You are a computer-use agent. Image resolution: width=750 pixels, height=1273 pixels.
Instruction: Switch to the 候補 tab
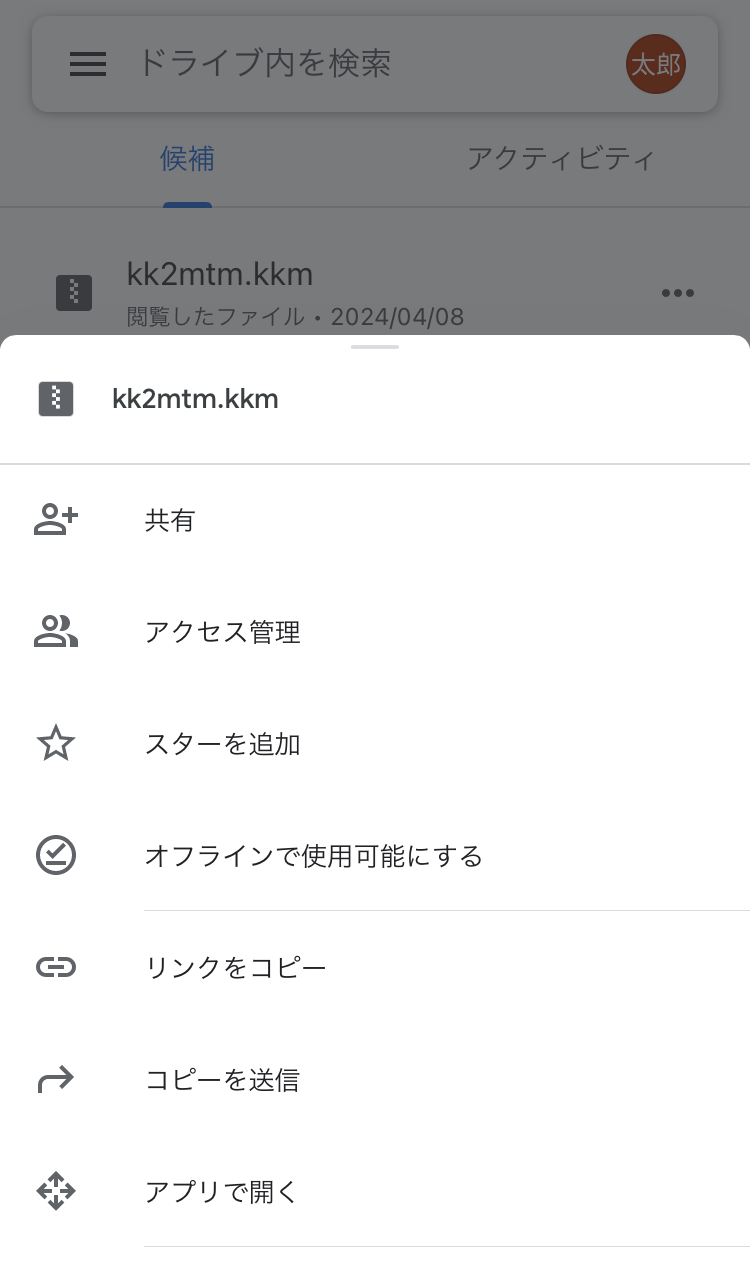click(x=188, y=158)
